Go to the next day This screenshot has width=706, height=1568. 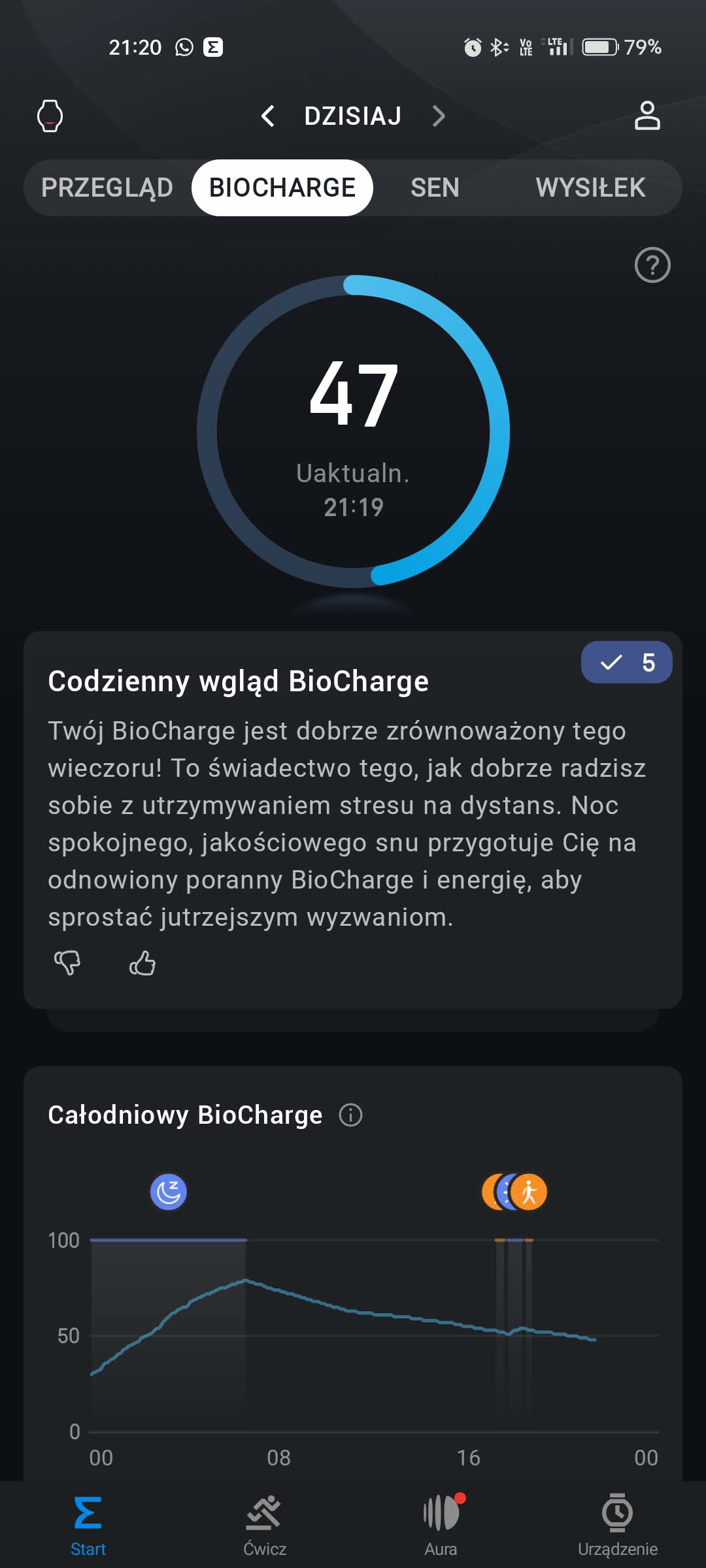tap(439, 116)
